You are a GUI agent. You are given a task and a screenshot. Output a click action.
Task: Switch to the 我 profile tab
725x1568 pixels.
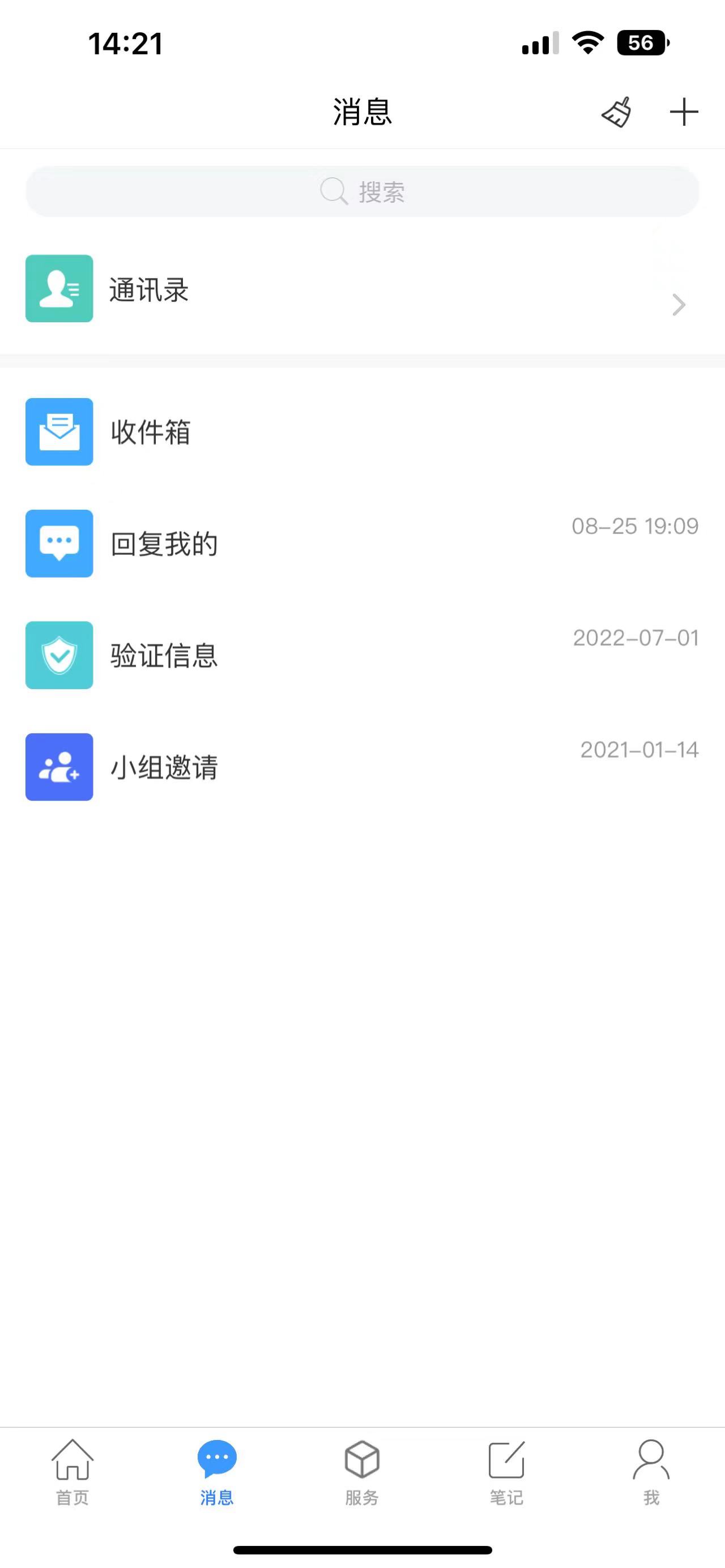coord(651,1472)
